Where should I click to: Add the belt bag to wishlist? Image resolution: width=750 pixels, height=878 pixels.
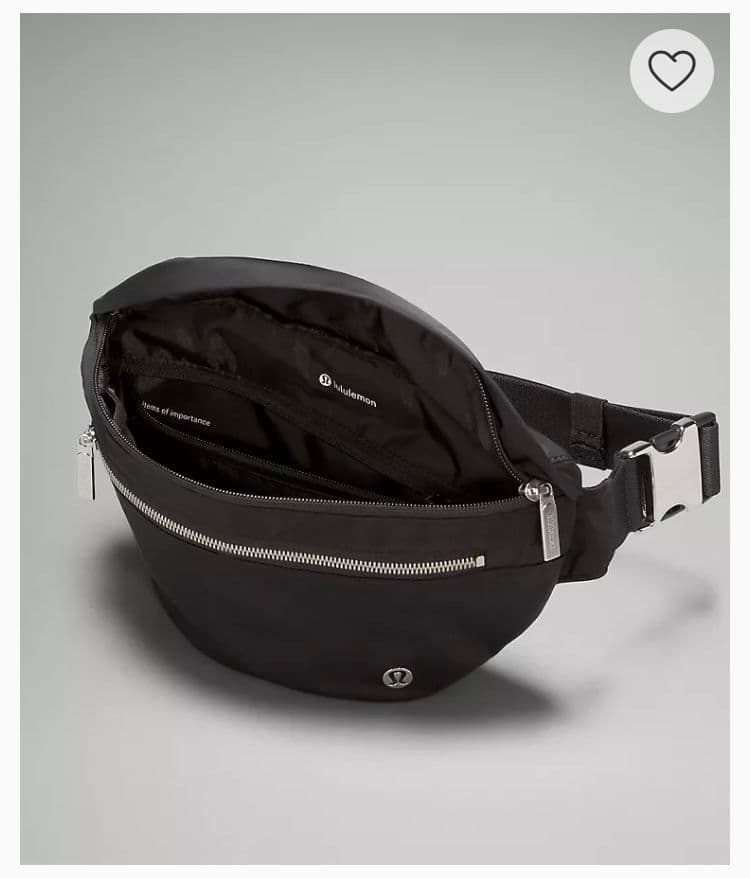pos(671,70)
